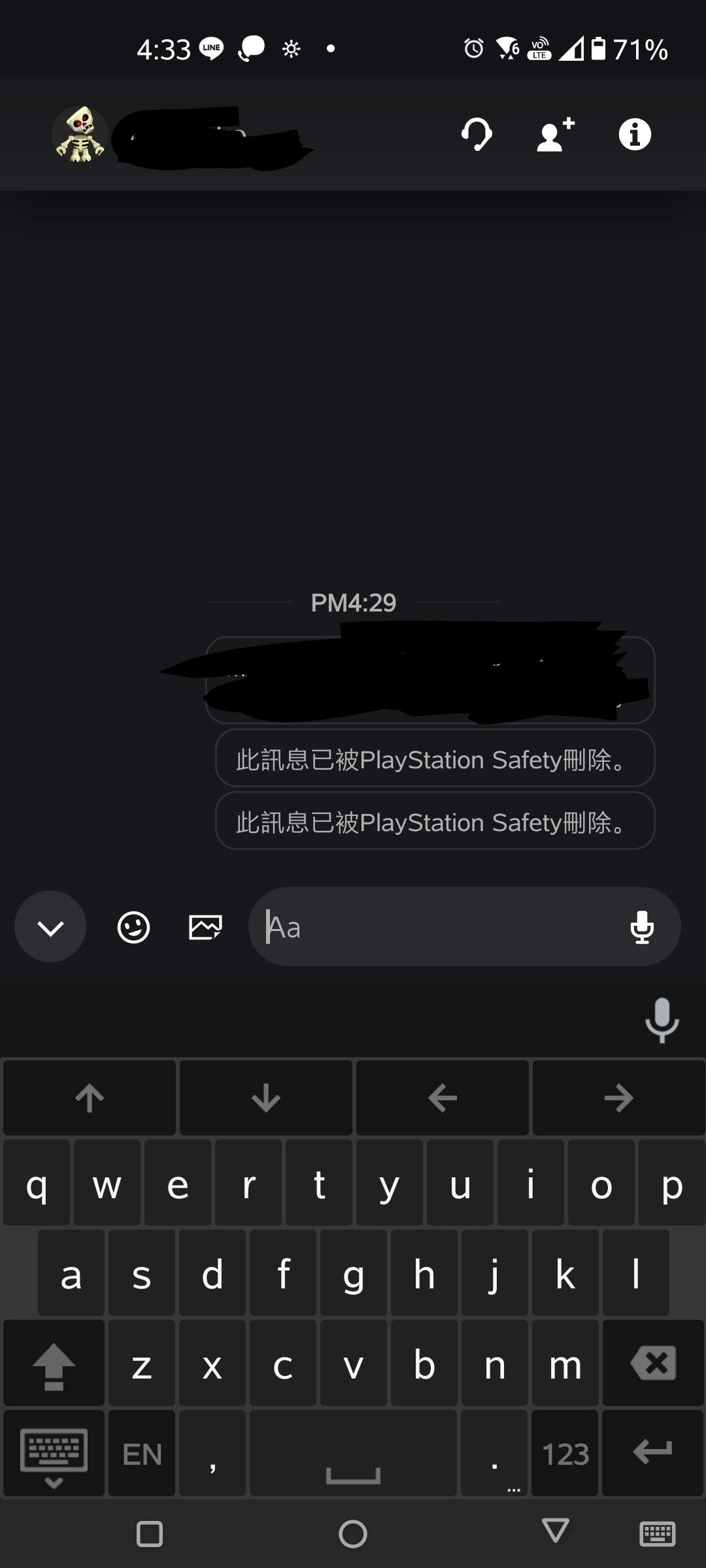Start a voice chat with the headset icon
The height and width of the screenshot is (1568, 706).
pos(477,135)
